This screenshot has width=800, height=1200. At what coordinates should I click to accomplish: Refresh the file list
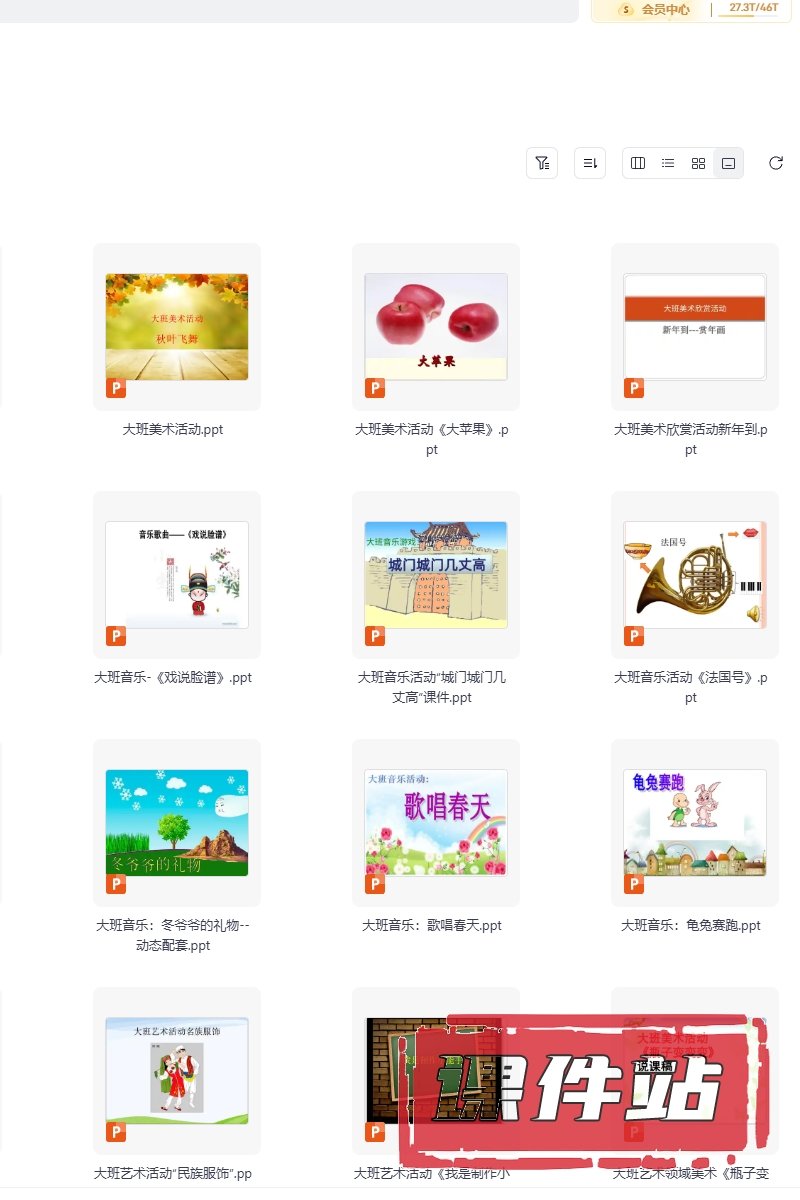pyautogui.click(x=776, y=163)
